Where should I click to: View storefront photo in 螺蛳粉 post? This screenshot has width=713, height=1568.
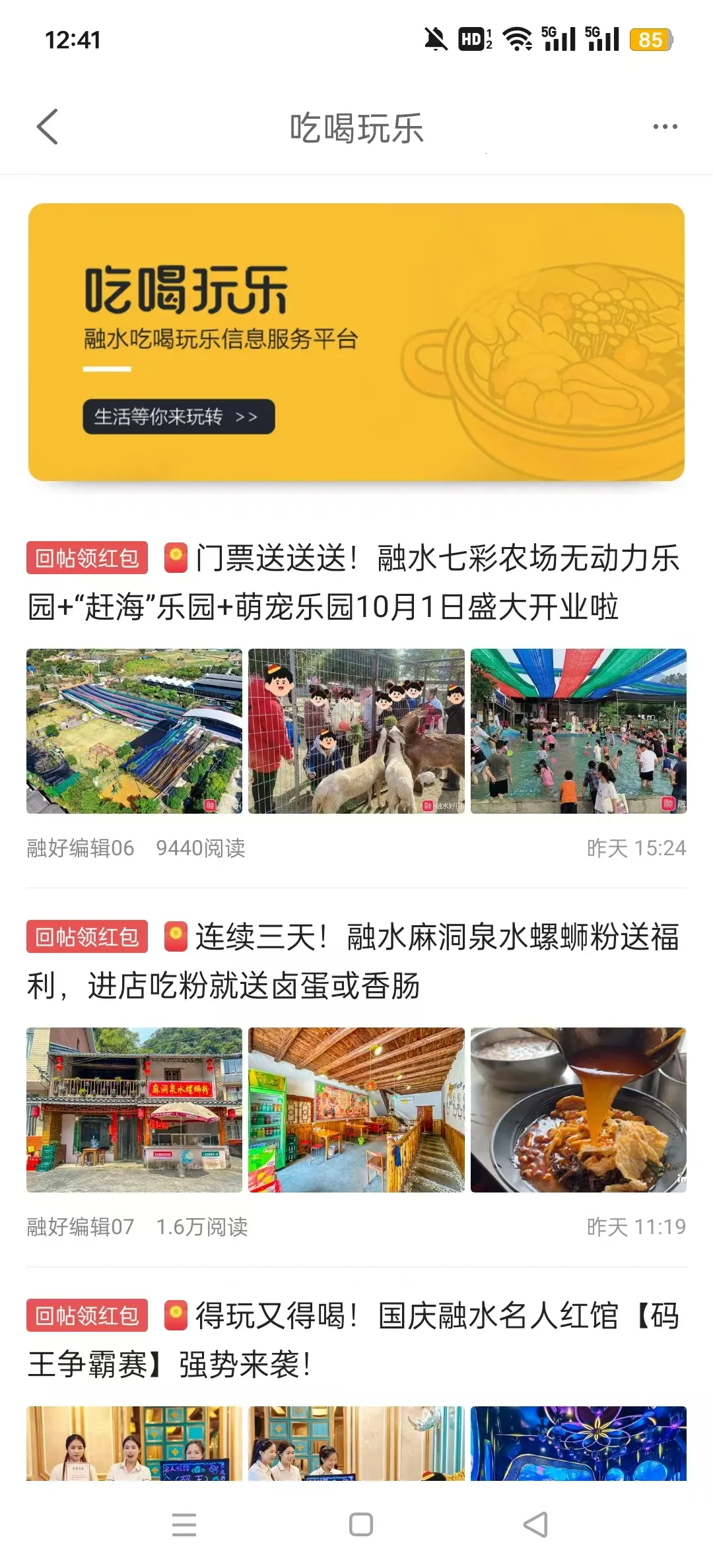tap(134, 1110)
